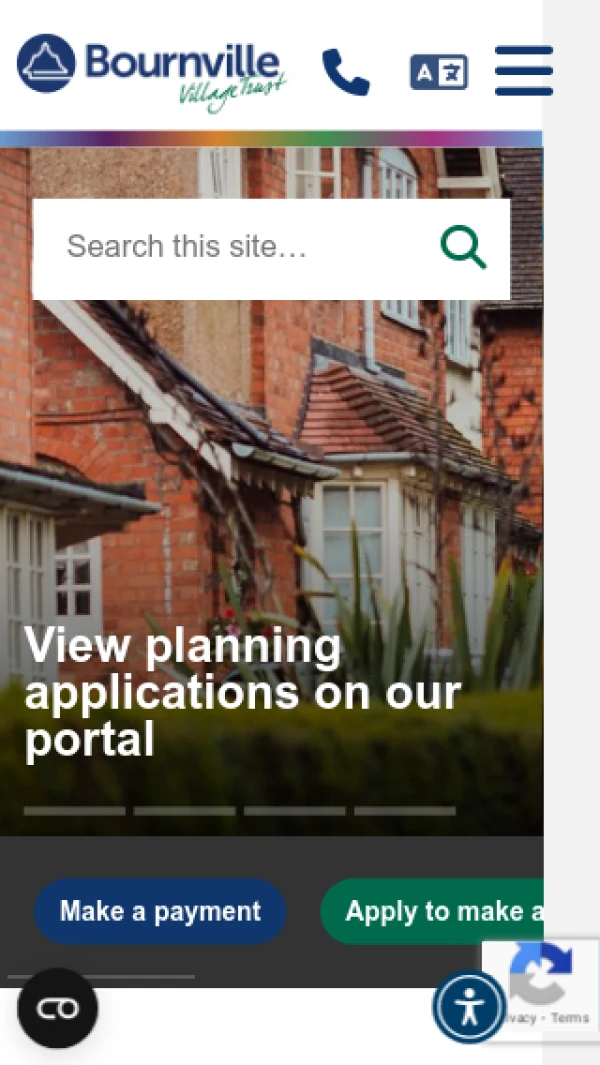Tap the phone contact icon
600x1065 pixels.
point(346,72)
